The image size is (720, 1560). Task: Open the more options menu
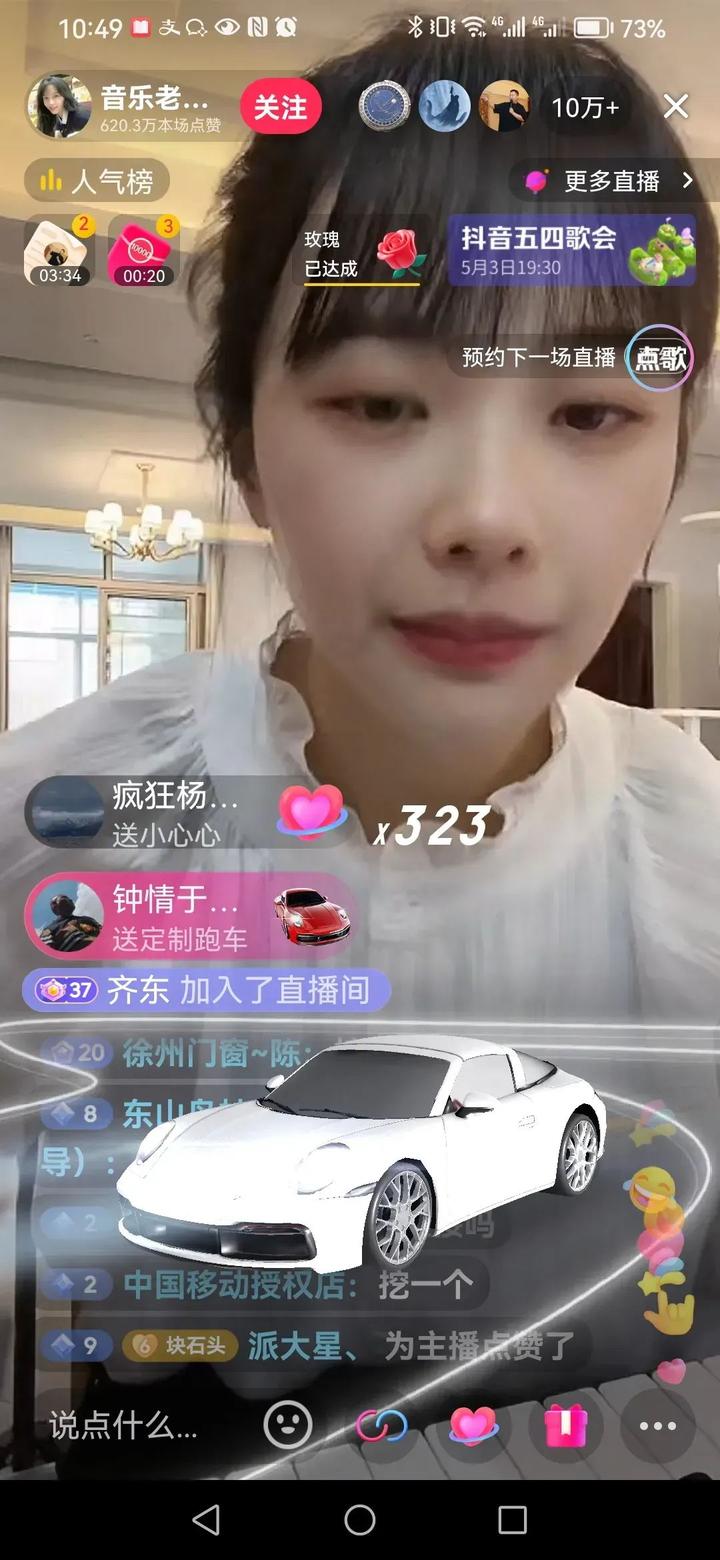[657, 1425]
